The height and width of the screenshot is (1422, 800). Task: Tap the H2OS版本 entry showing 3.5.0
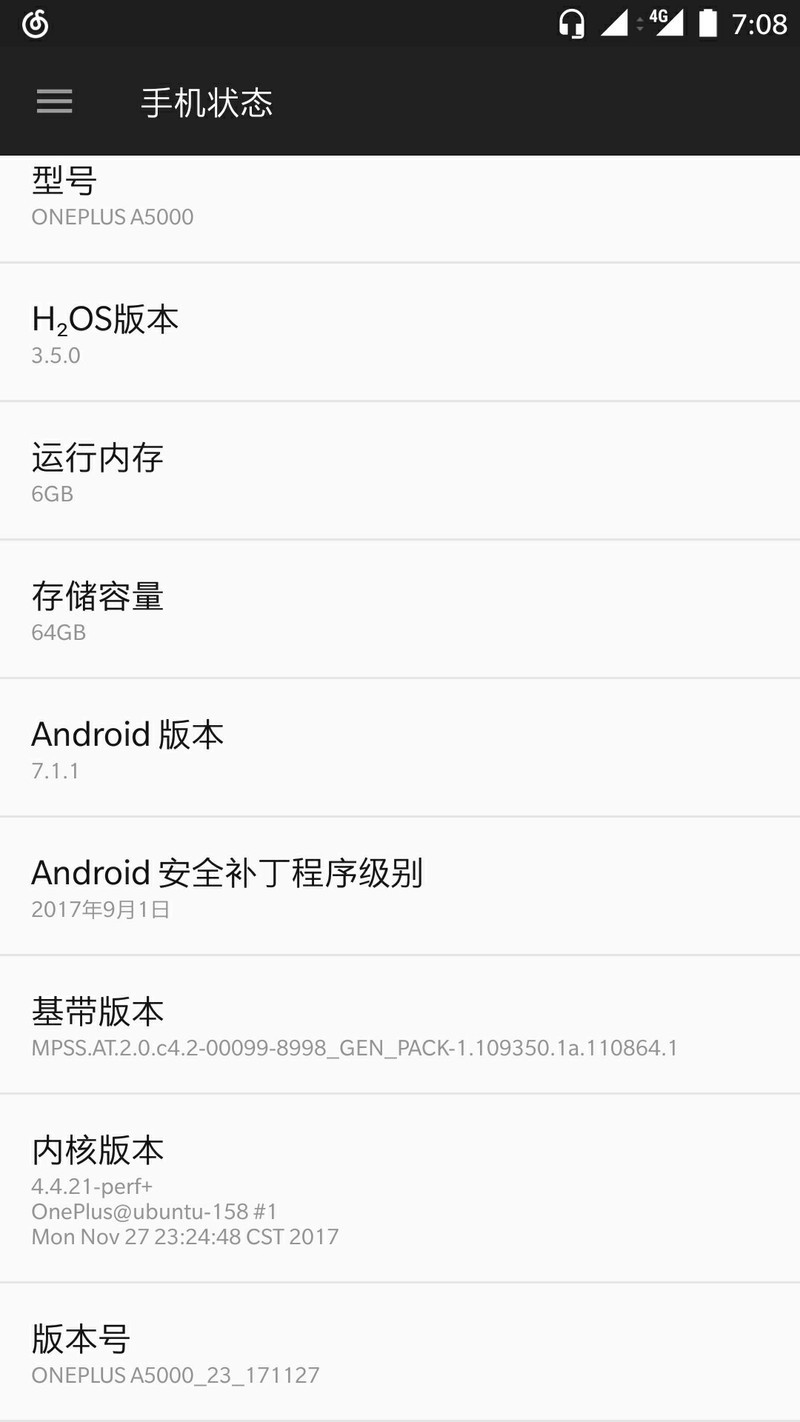[400, 332]
